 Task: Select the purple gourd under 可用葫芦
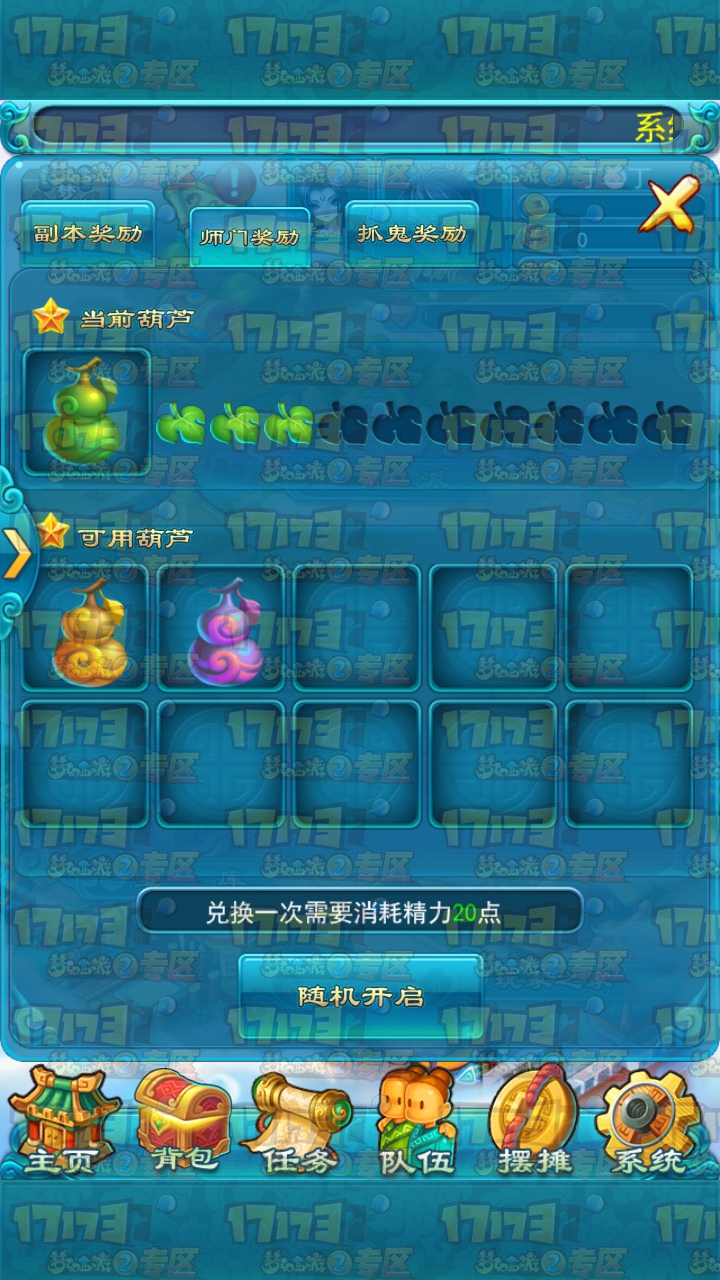click(221, 628)
